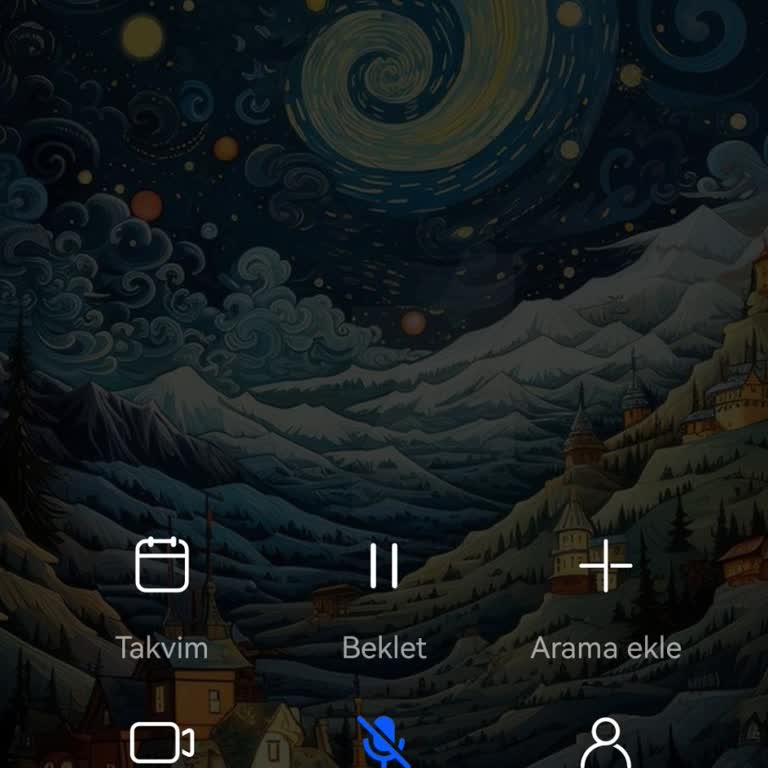Tap Arama ekle to add another call
This screenshot has width=768, height=768.
click(605, 566)
